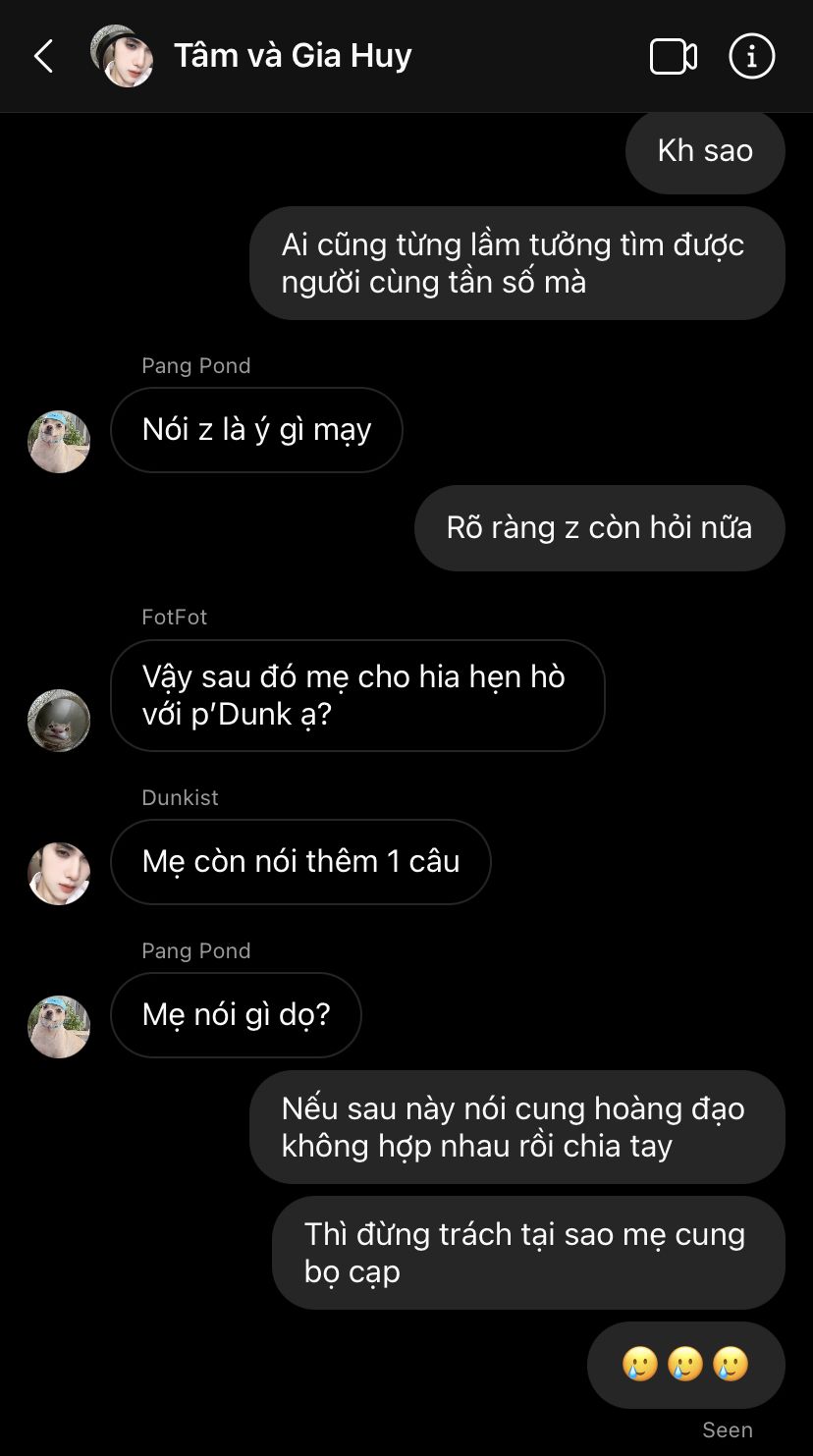
Task: Open group details via title Tâm và Gia Huy
Action: [x=293, y=56]
